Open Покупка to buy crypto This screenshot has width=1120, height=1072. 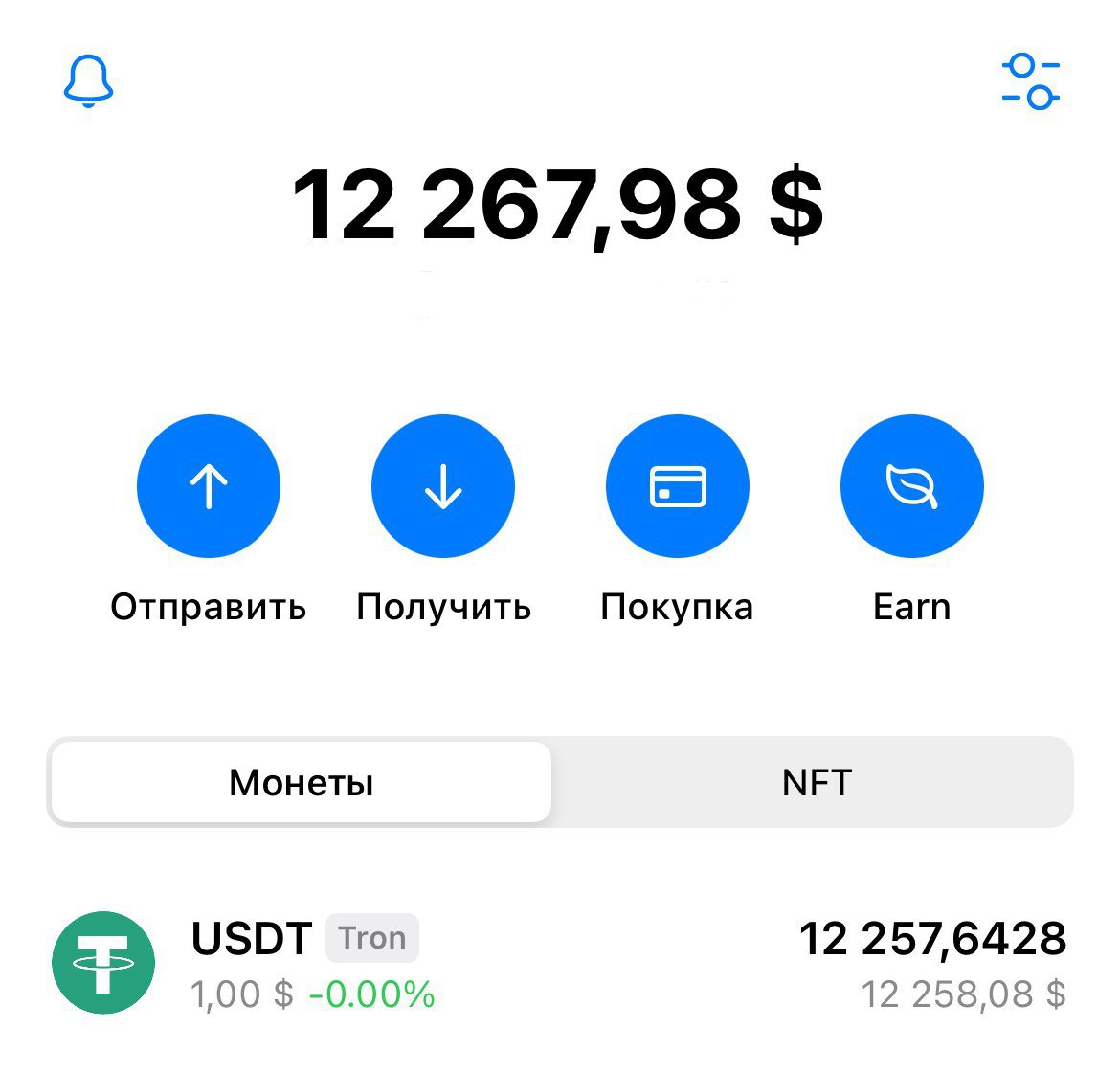pyautogui.click(x=678, y=486)
